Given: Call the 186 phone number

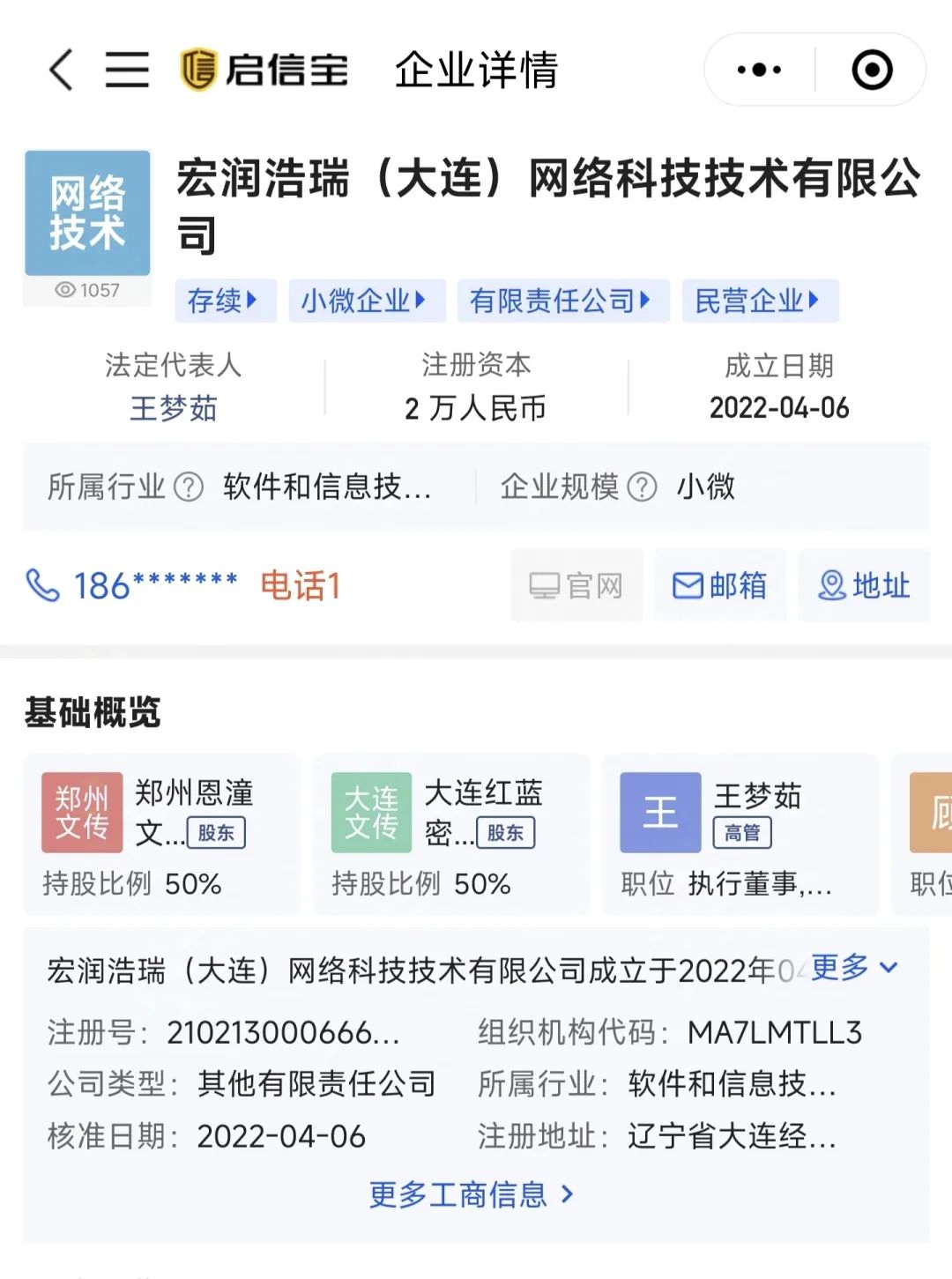Looking at the screenshot, I should pos(154,585).
